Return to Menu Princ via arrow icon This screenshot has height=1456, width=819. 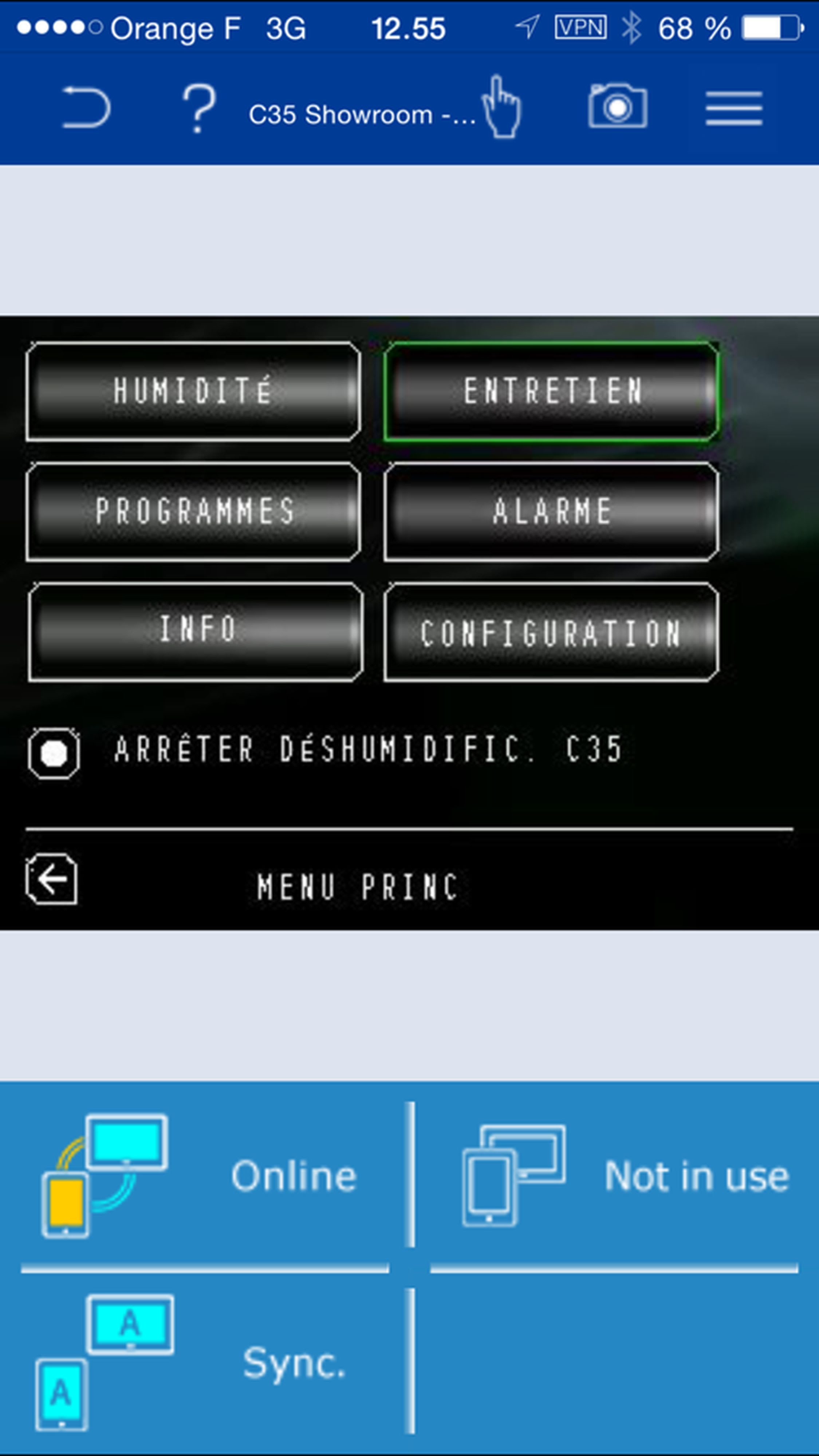click(x=52, y=879)
